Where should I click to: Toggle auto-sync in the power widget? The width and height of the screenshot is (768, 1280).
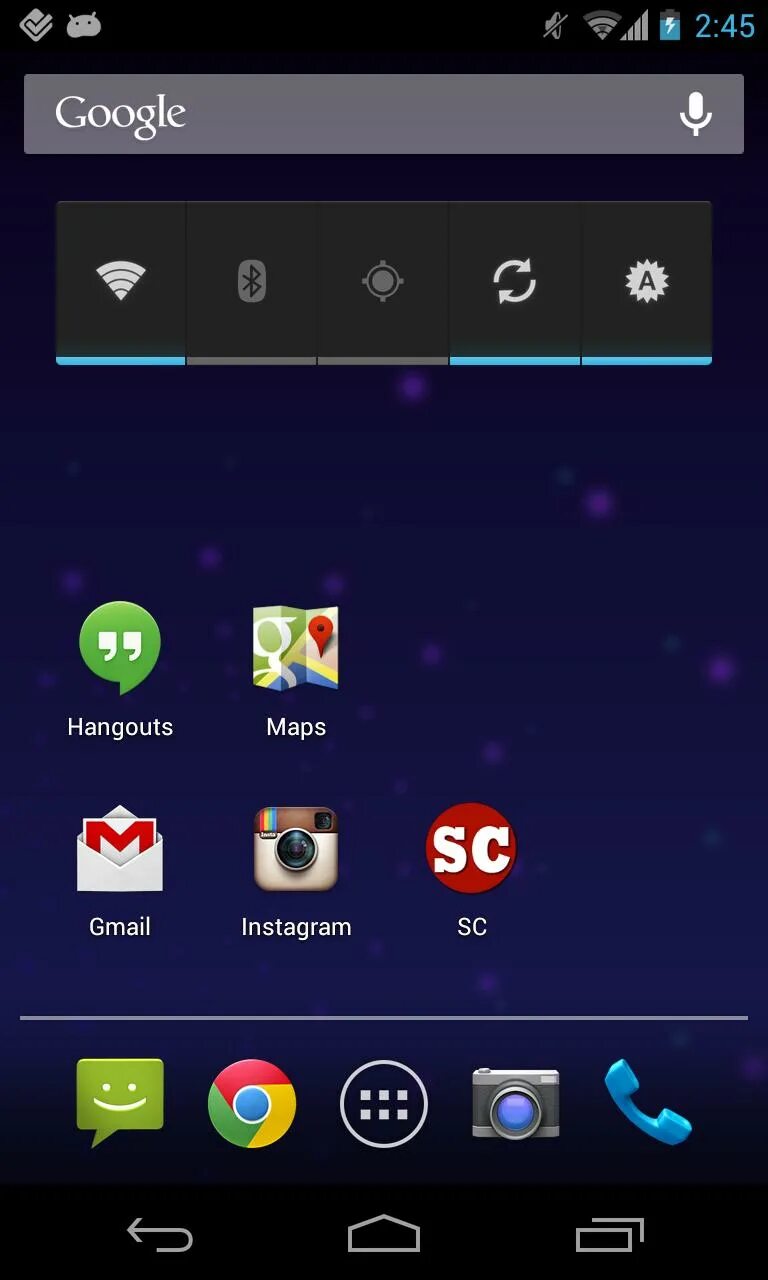pyautogui.click(x=514, y=282)
